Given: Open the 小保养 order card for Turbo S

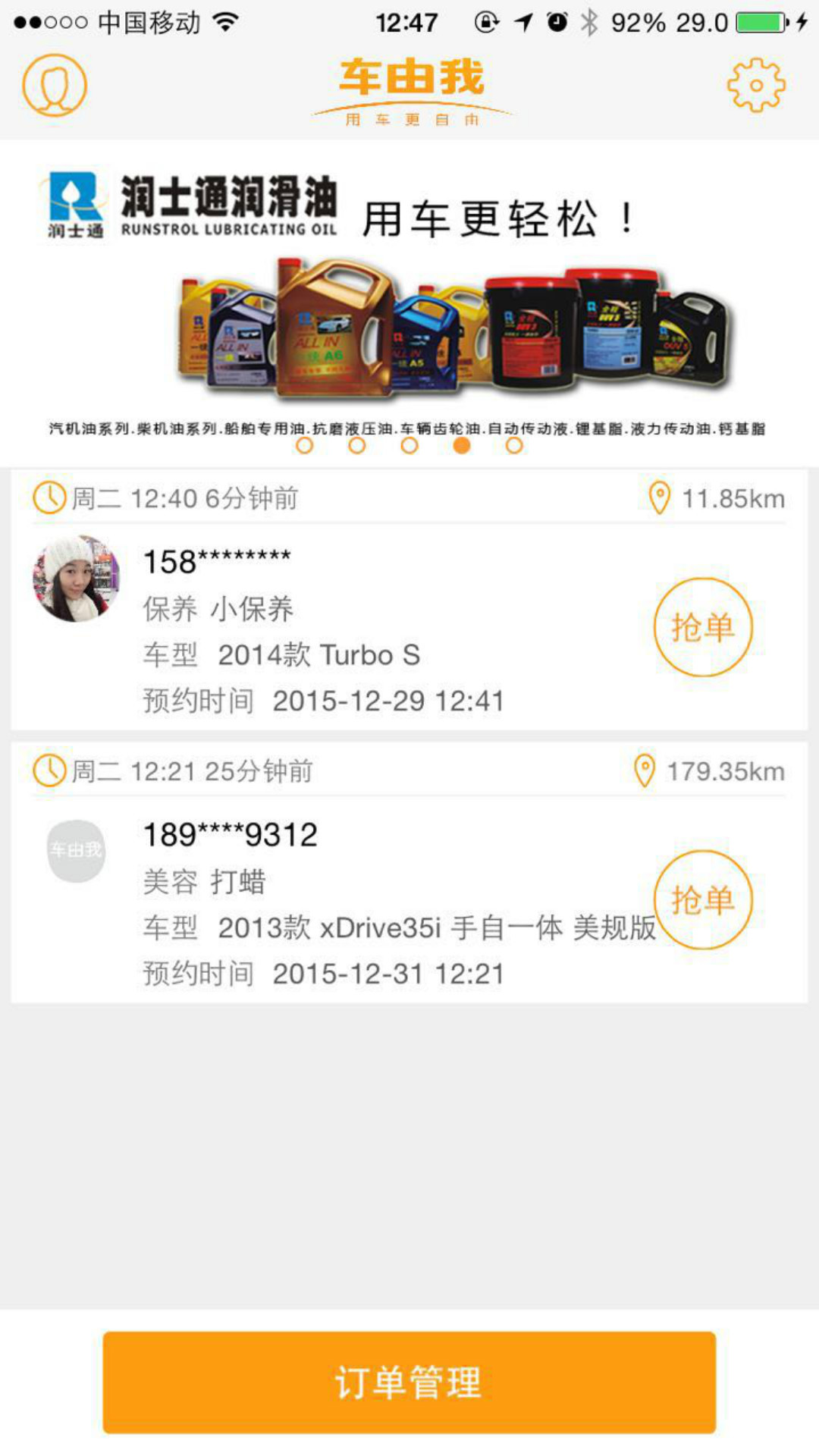Looking at the screenshot, I should tap(409, 600).
